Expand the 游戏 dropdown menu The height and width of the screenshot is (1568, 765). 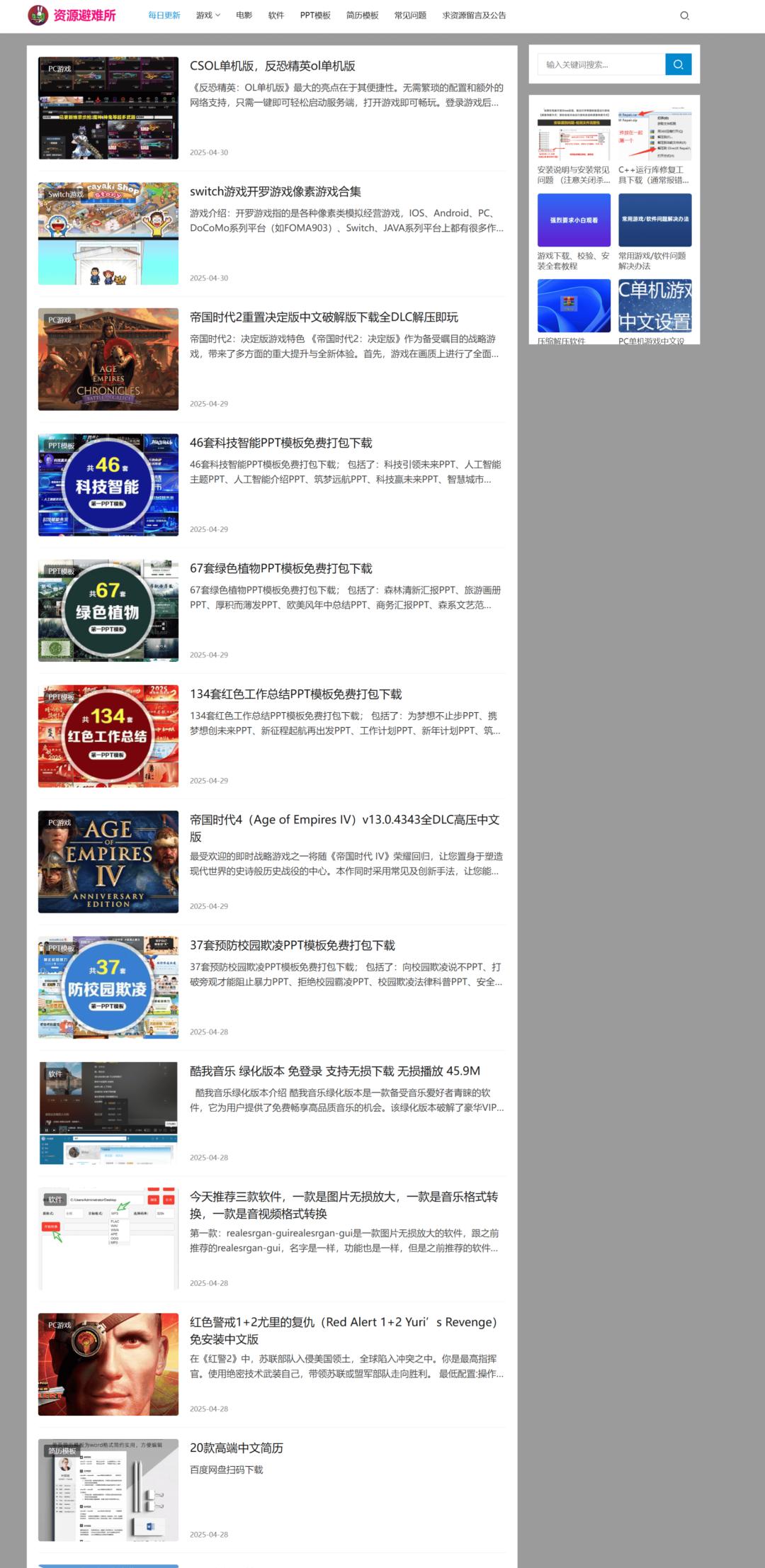pos(208,16)
